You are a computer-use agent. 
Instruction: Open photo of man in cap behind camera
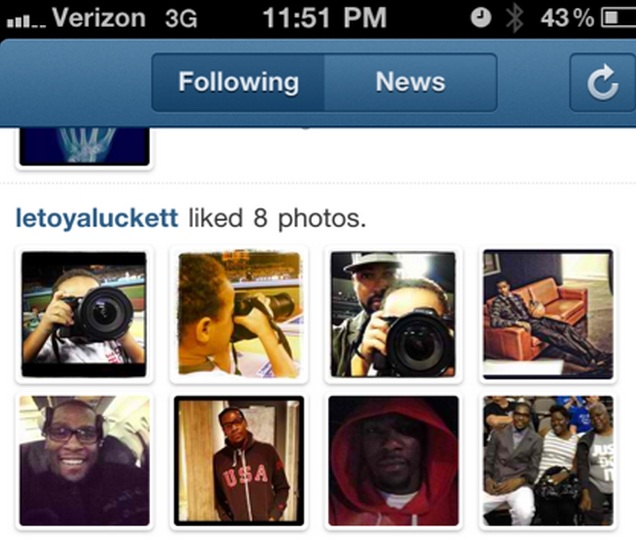[393, 313]
